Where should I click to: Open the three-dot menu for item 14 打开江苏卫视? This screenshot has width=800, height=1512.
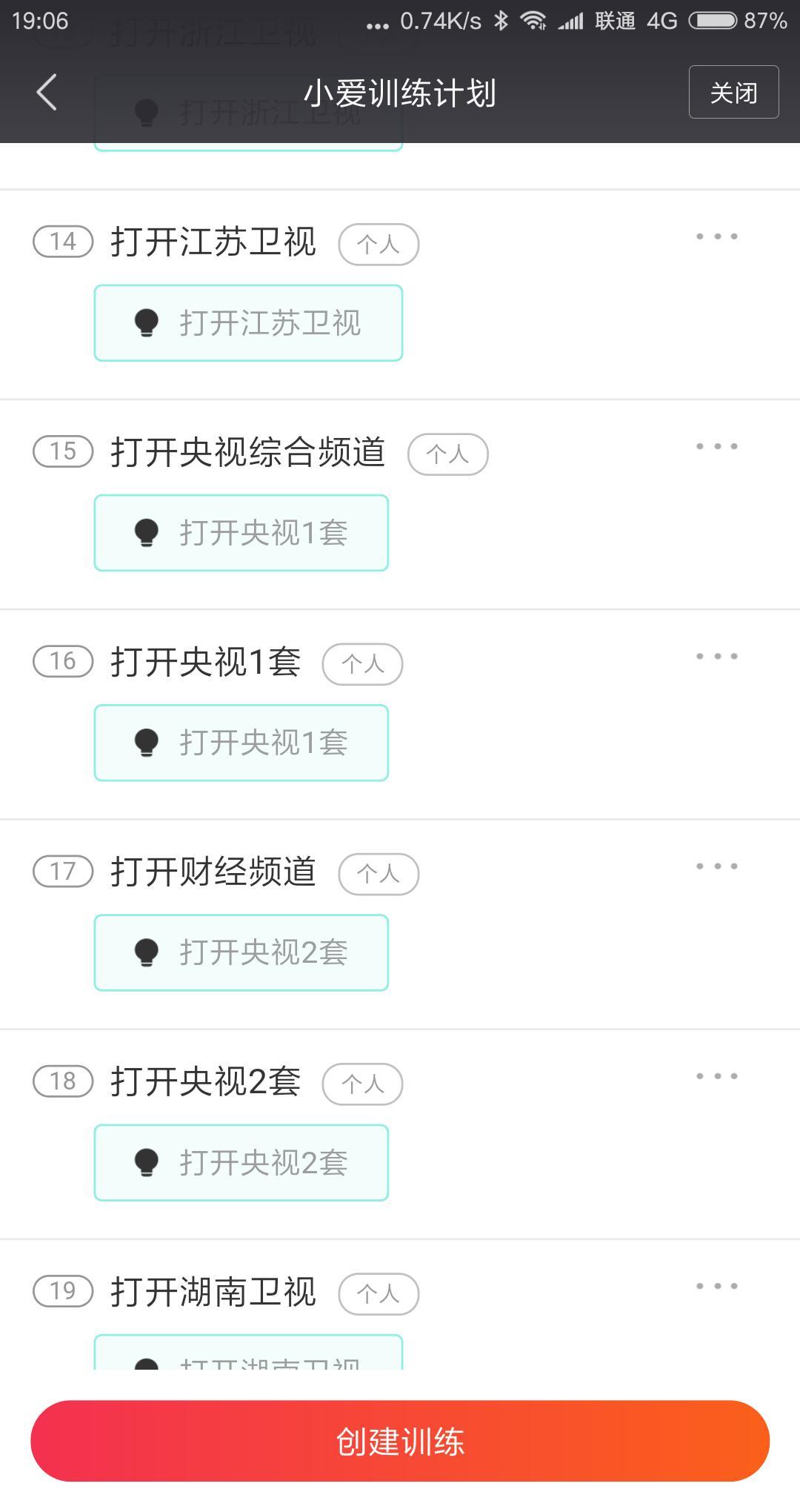point(717,236)
